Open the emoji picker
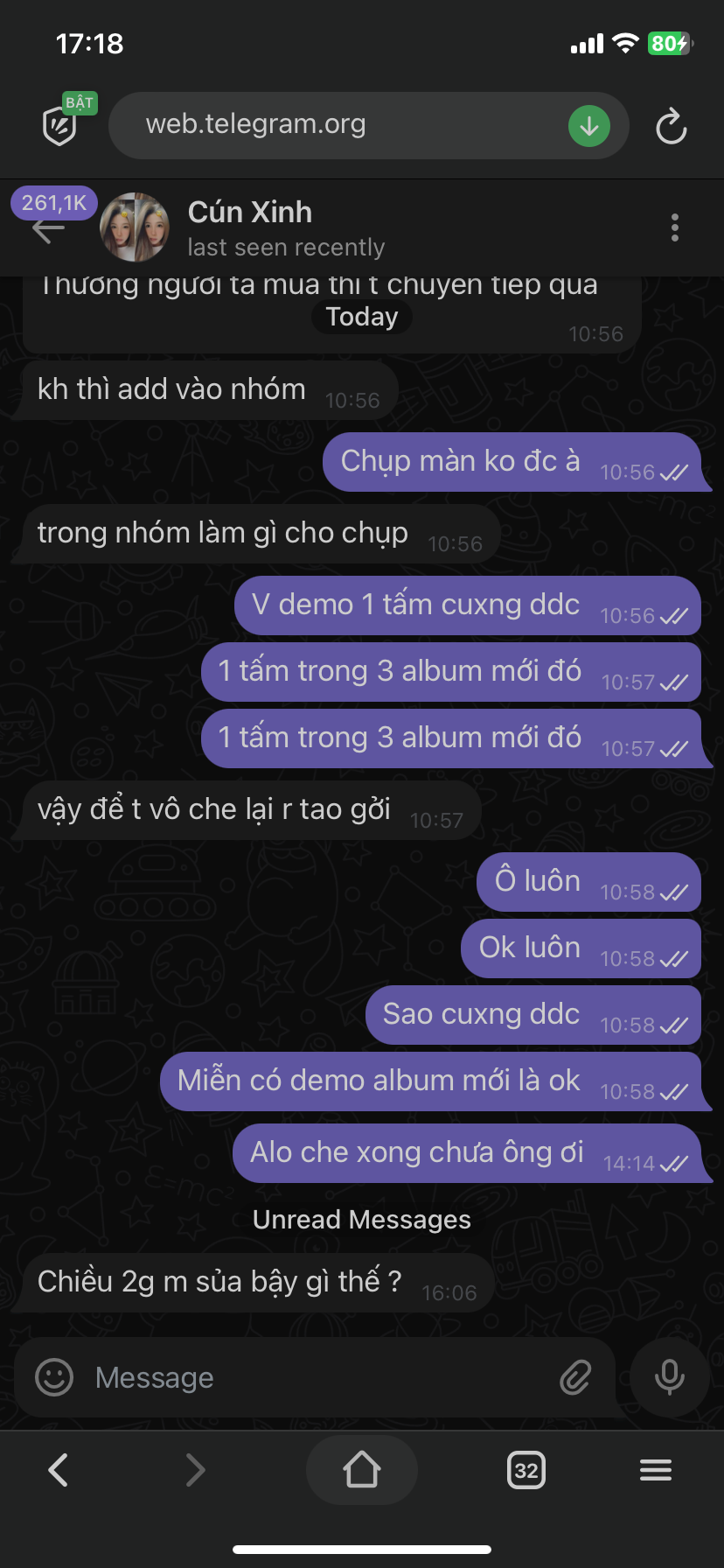Screen dimensions: 724x1568 (x=54, y=1378)
